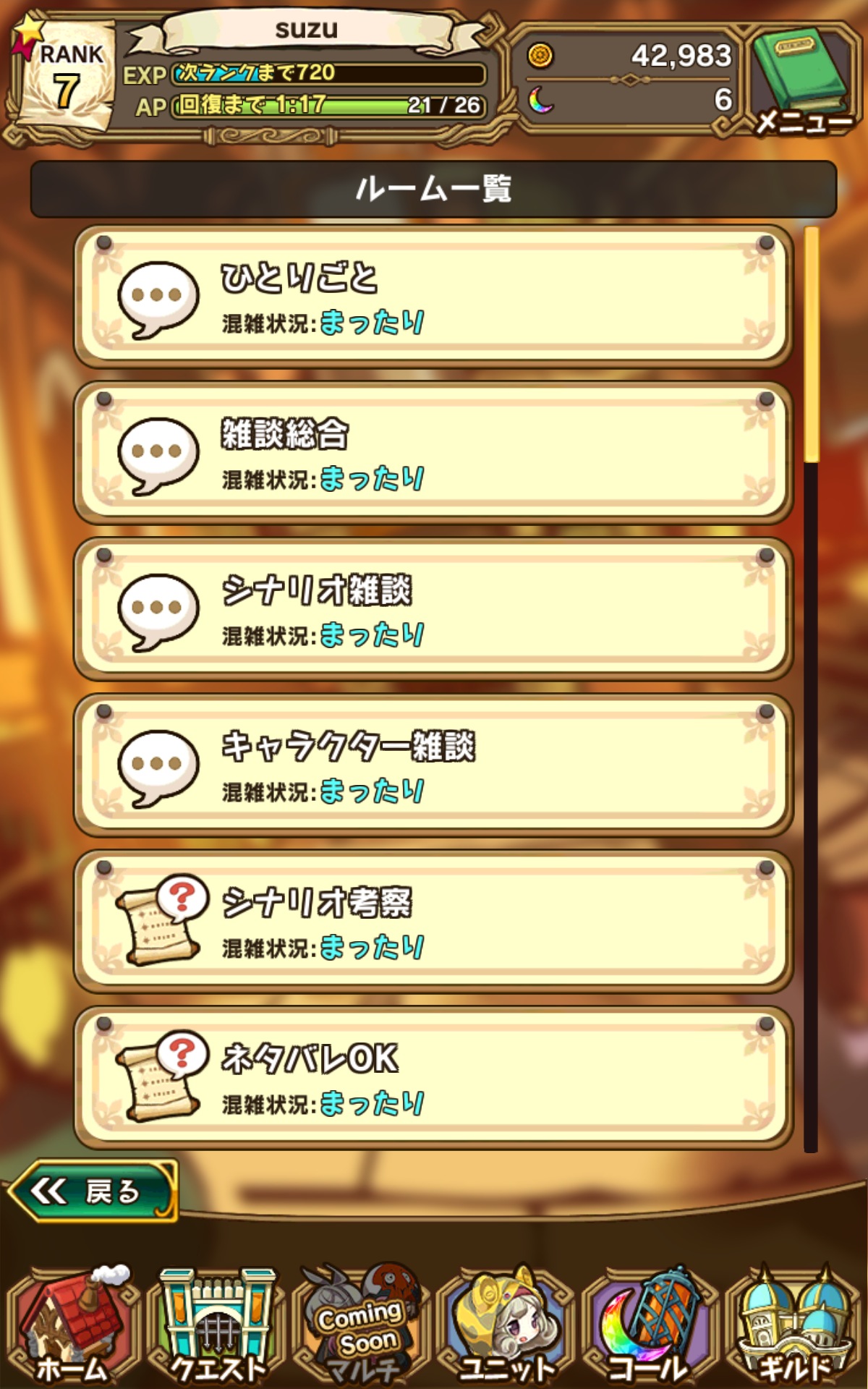This screenshot has height=1389, width=868.
Task: Switch to the ギルド tab
Action: pos(794,1325)
